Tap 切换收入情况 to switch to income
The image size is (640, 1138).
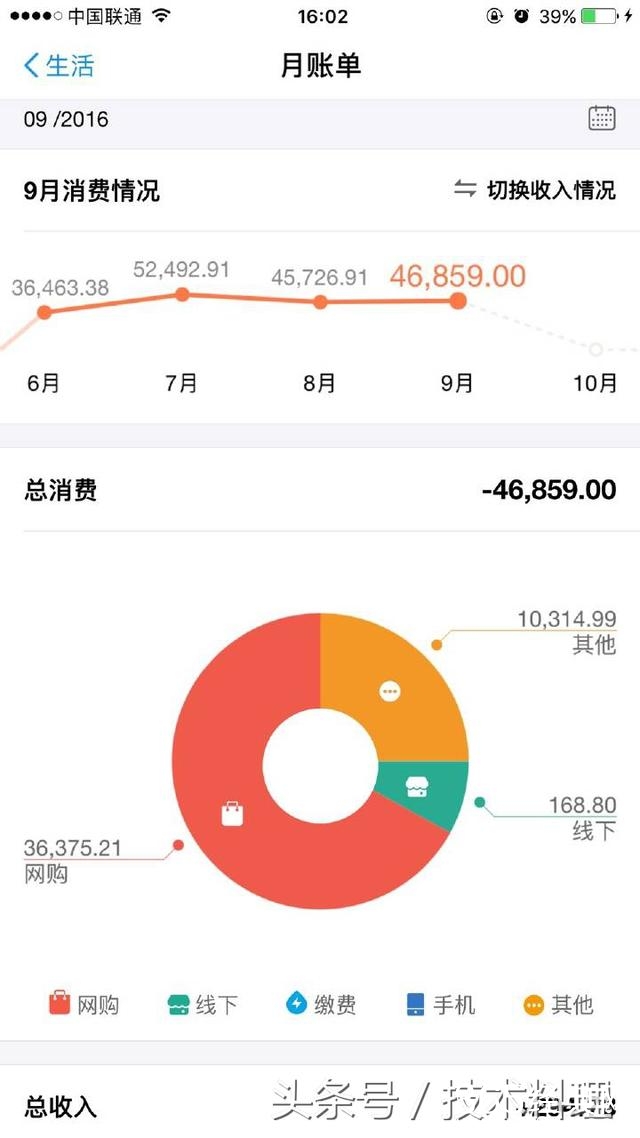pos(535,190)
